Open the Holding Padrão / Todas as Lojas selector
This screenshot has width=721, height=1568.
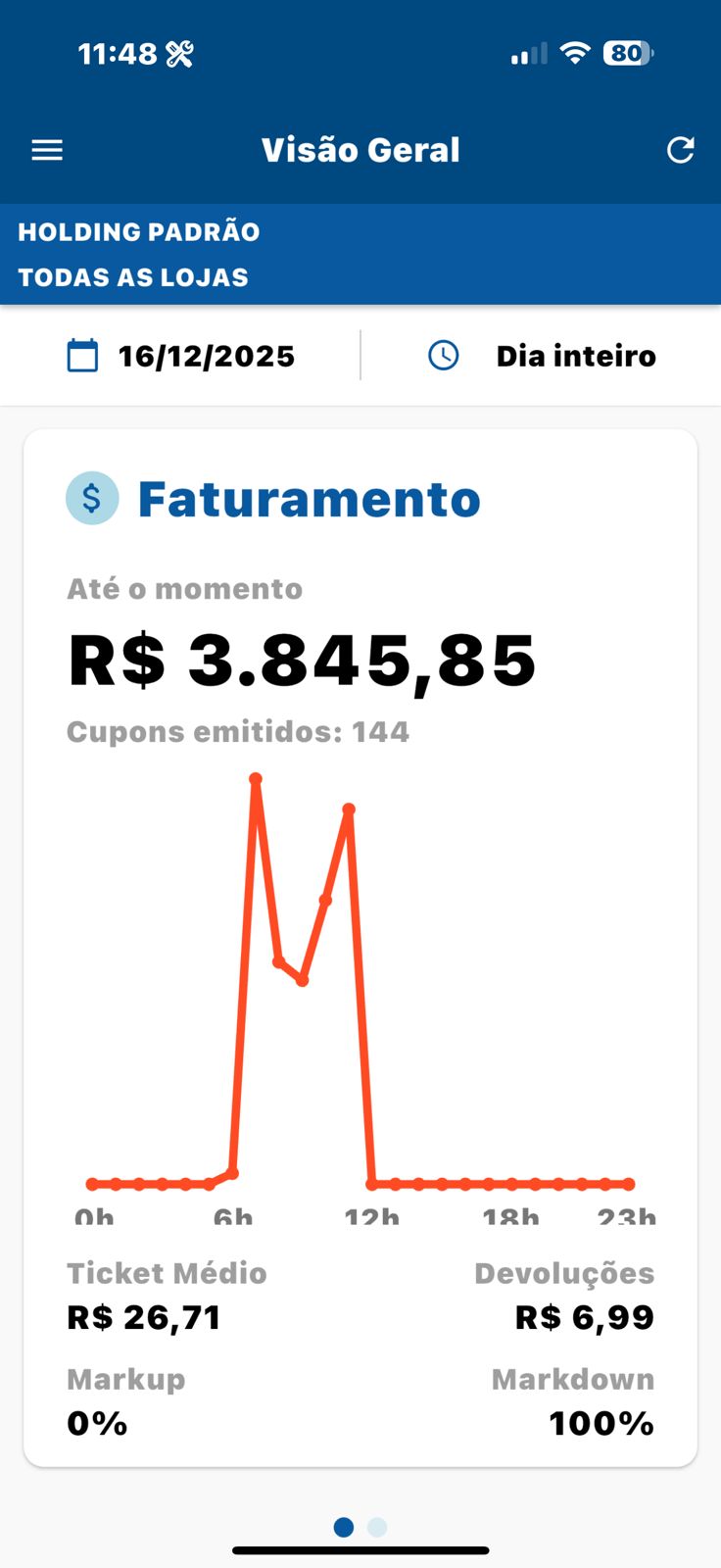click(x=360, y=255)
